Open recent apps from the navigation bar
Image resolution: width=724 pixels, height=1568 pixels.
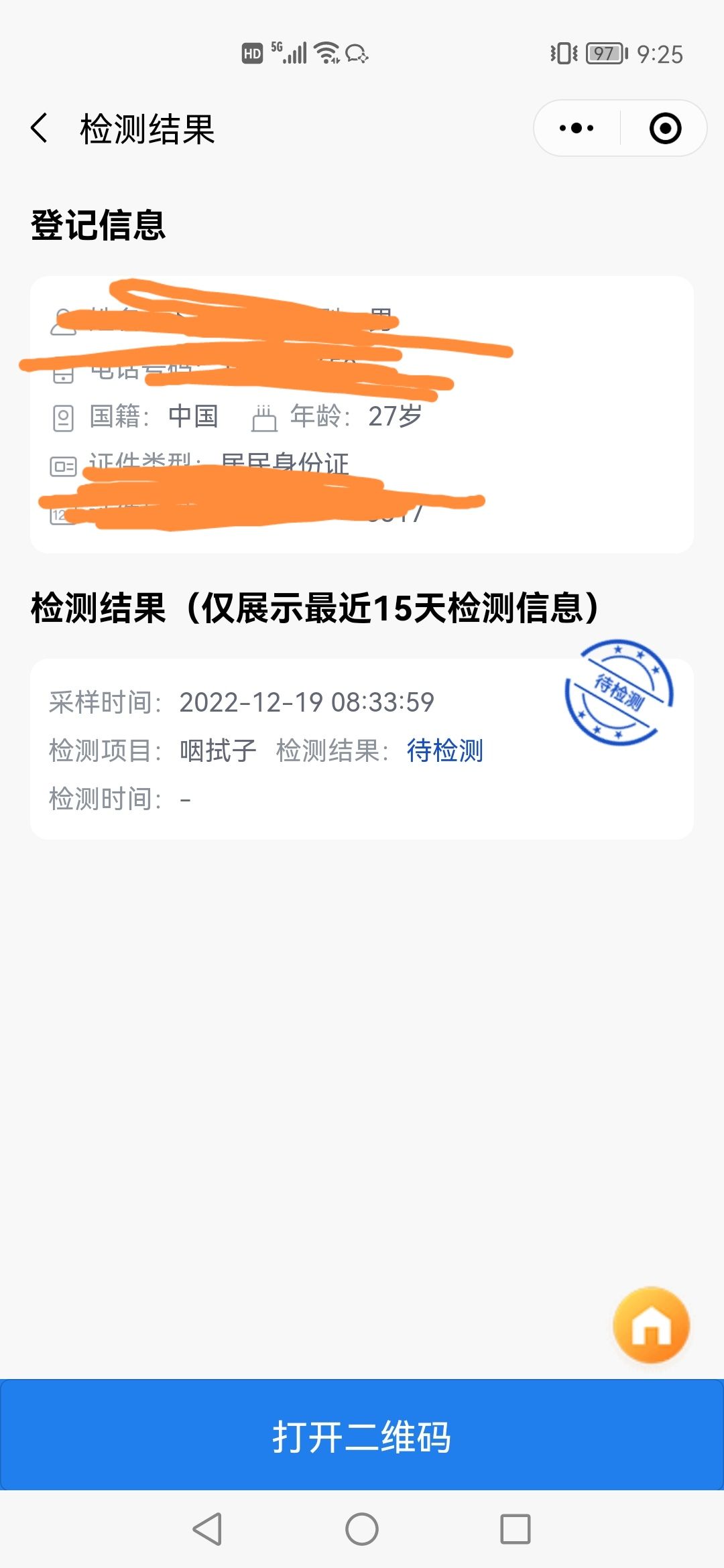(x=515, y=1529)
